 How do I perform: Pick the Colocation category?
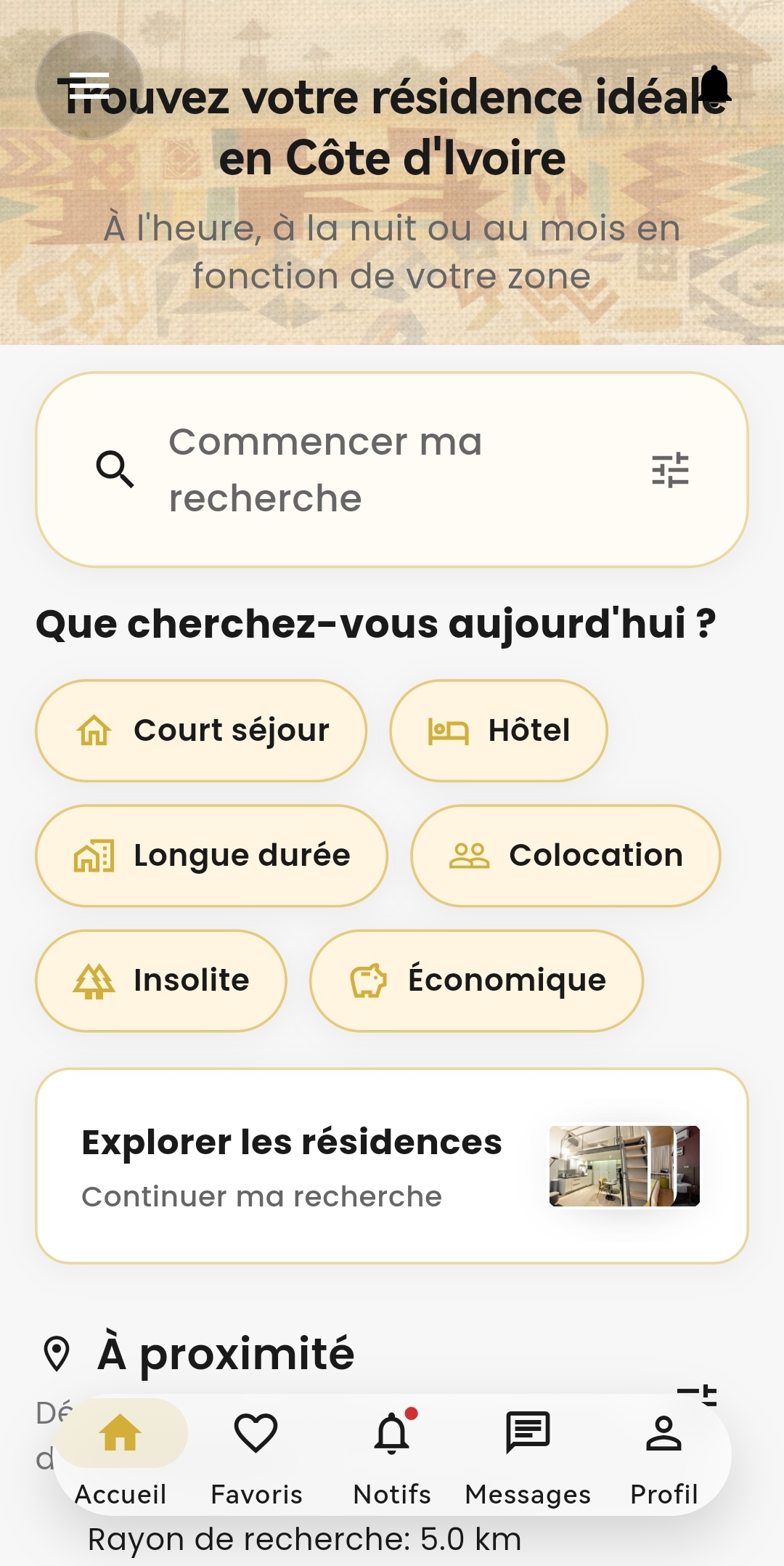[x=565, y=856]
